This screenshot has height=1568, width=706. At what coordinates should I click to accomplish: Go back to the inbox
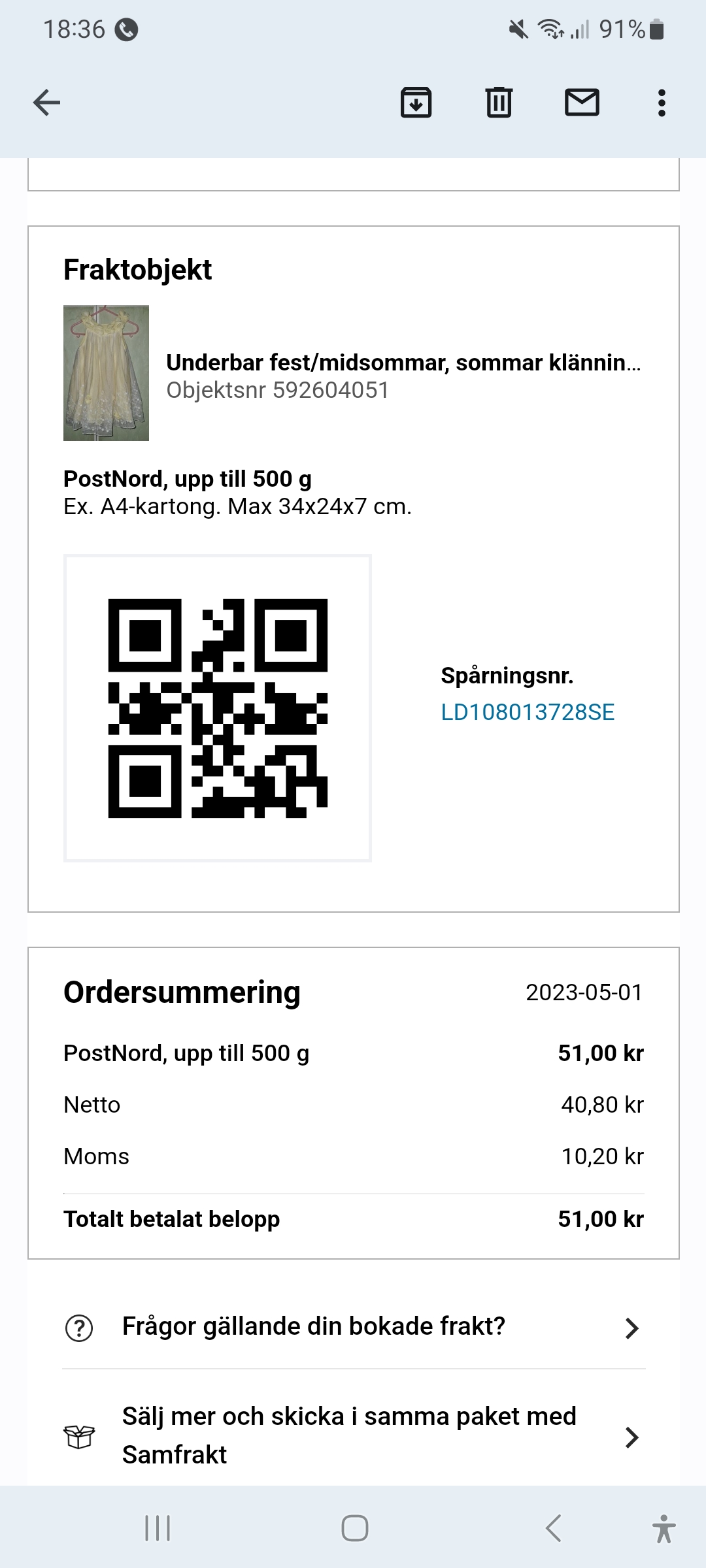[46, 103]
